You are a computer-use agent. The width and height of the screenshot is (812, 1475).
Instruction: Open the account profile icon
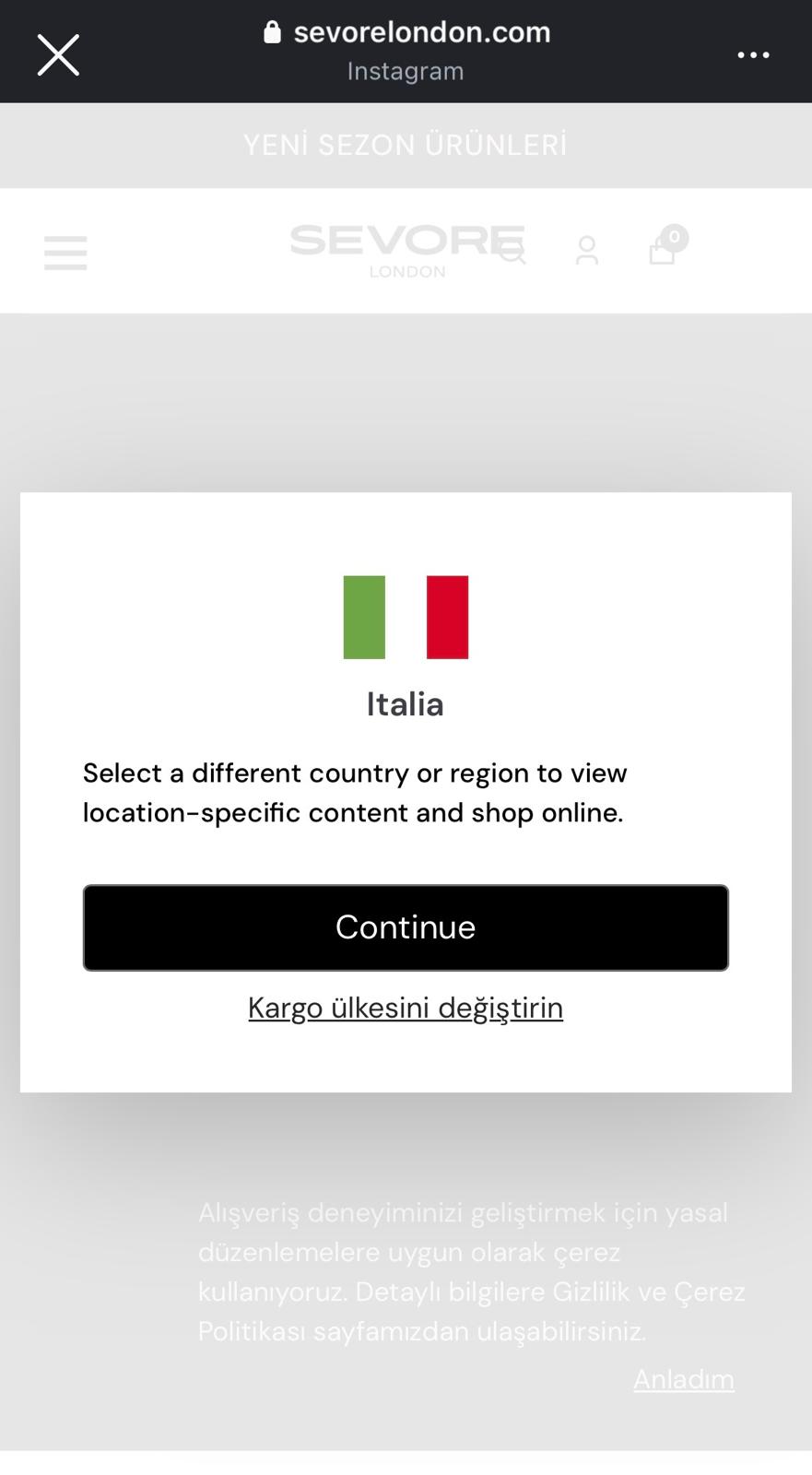tap(587, 251)
